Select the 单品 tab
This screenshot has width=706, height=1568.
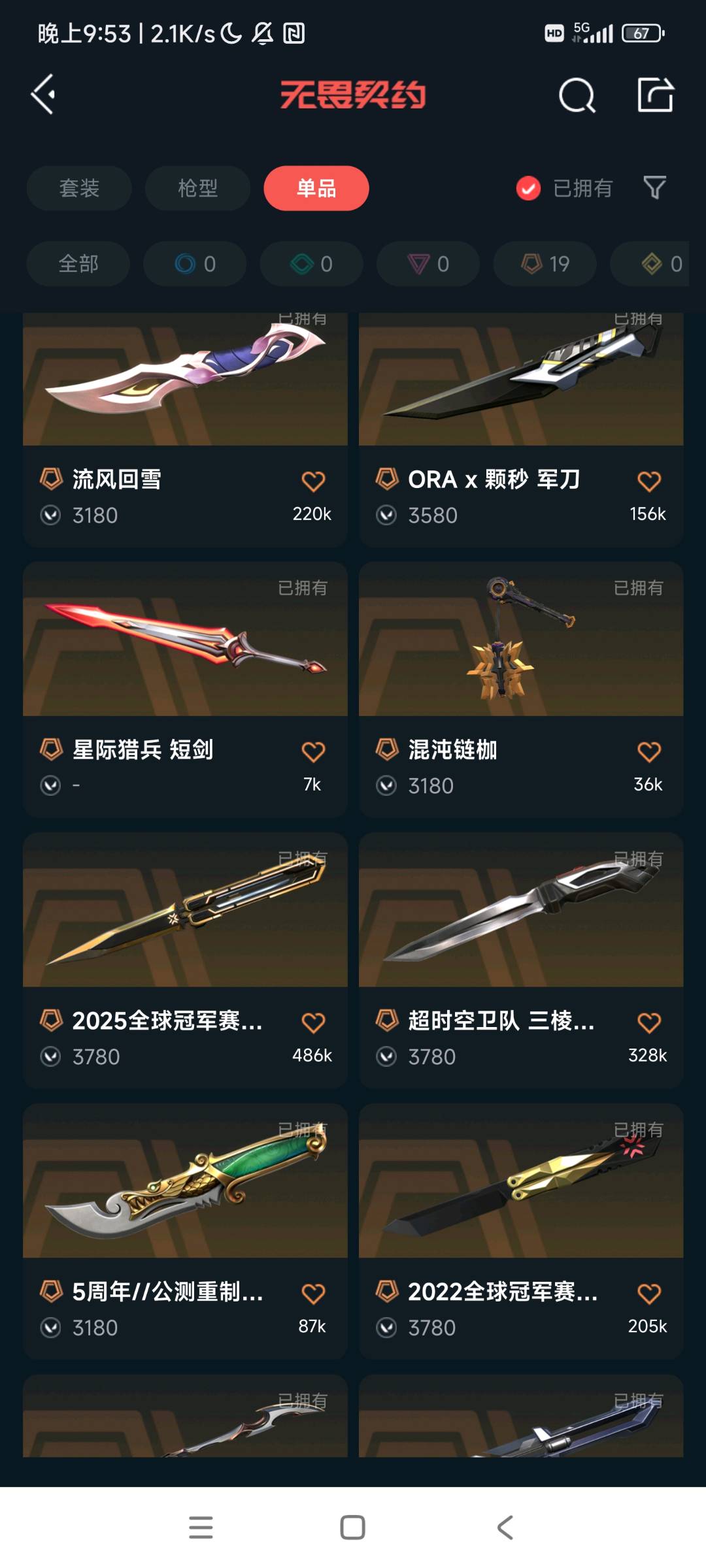pyautogui.click(x=316, y=188)
